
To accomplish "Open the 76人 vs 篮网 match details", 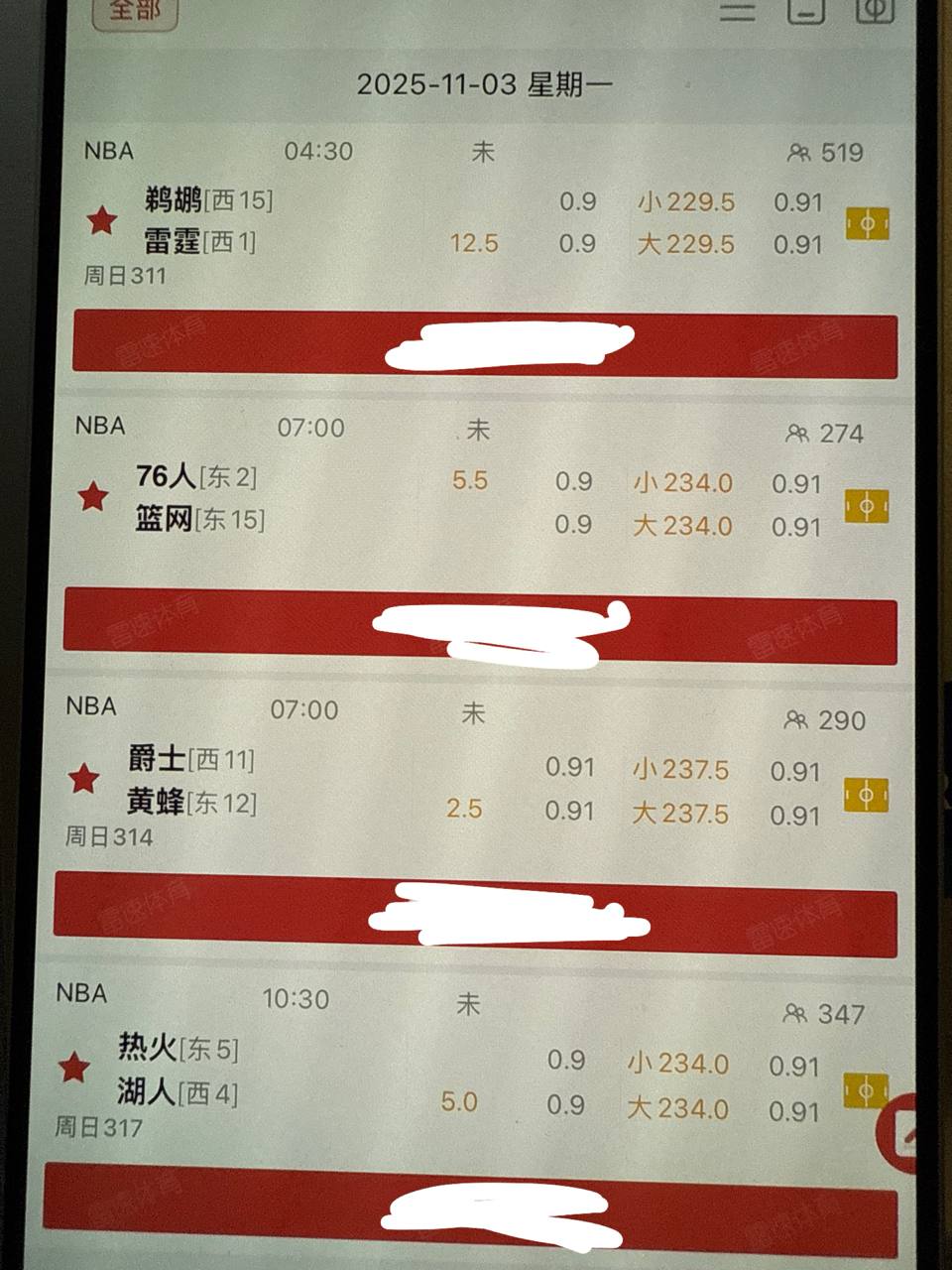I will click(x=200, y=498).
